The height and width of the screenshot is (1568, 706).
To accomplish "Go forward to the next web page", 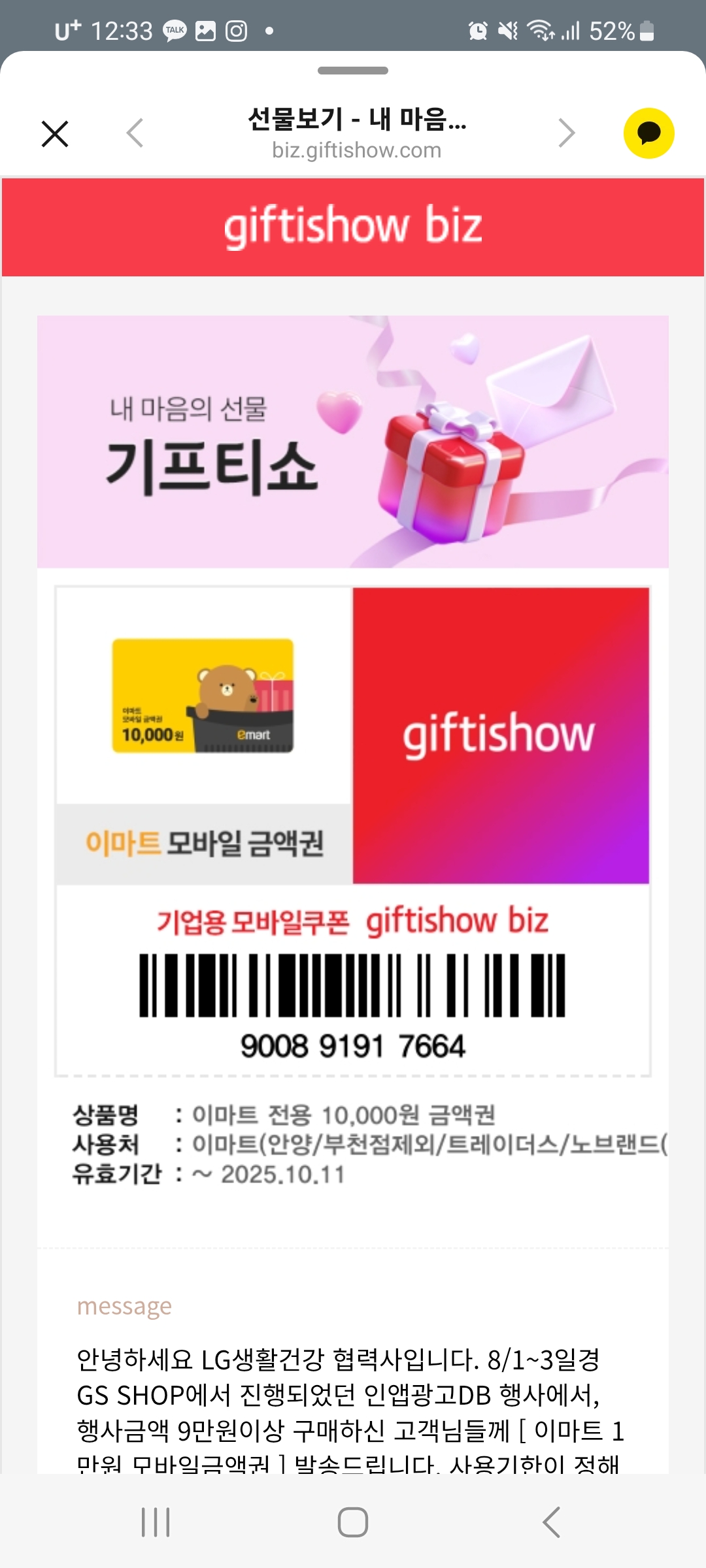I will pyautogui.click(x=566, y=133).
